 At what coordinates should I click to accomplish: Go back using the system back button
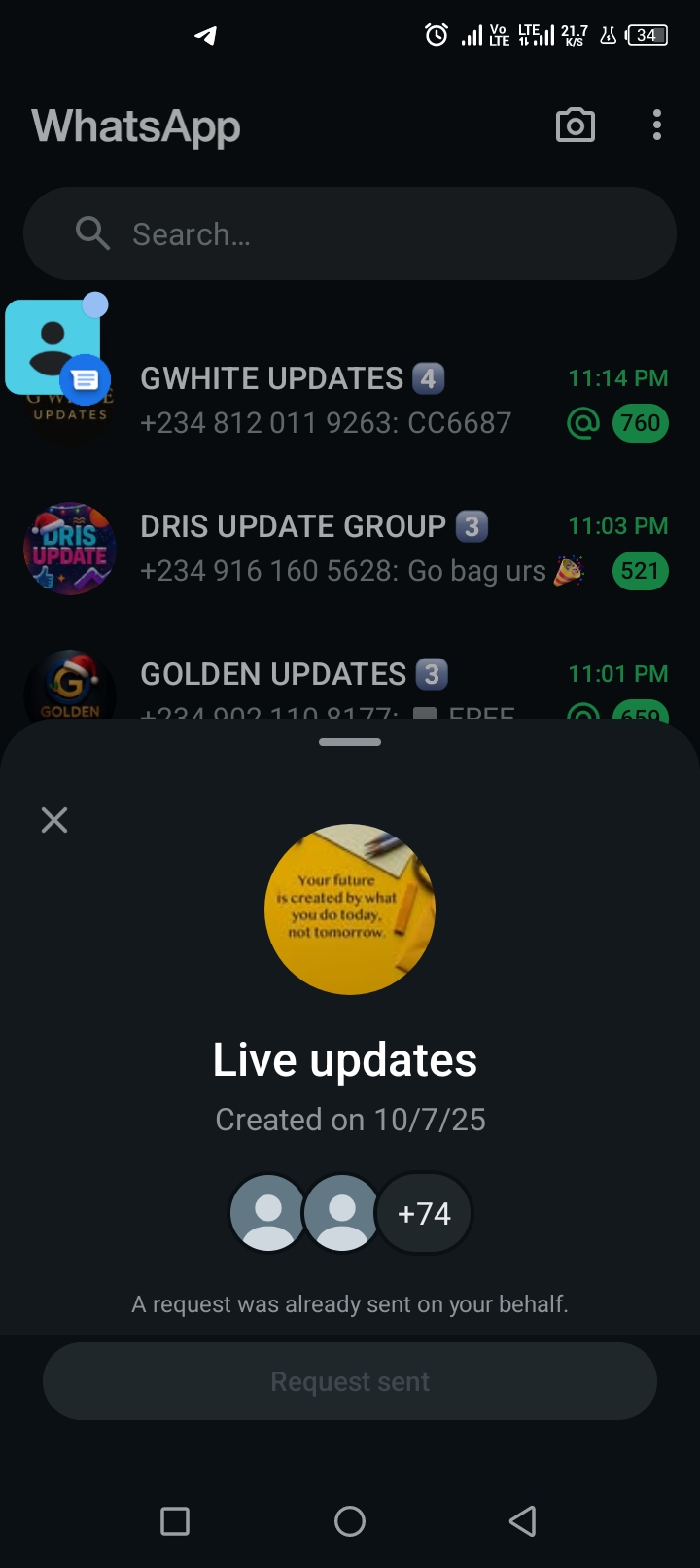point(523,1521)
